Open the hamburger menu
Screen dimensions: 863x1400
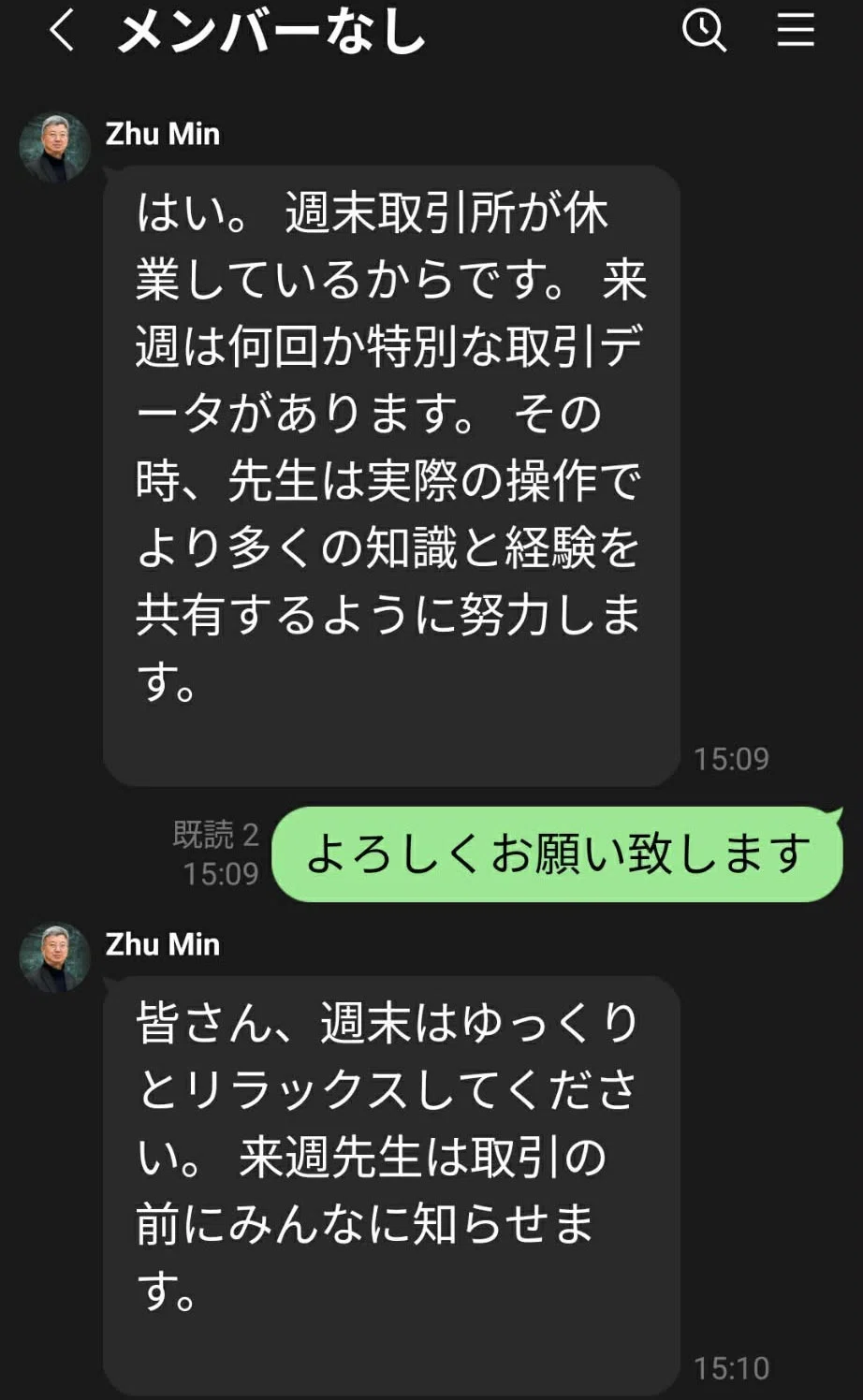point(796,30)
